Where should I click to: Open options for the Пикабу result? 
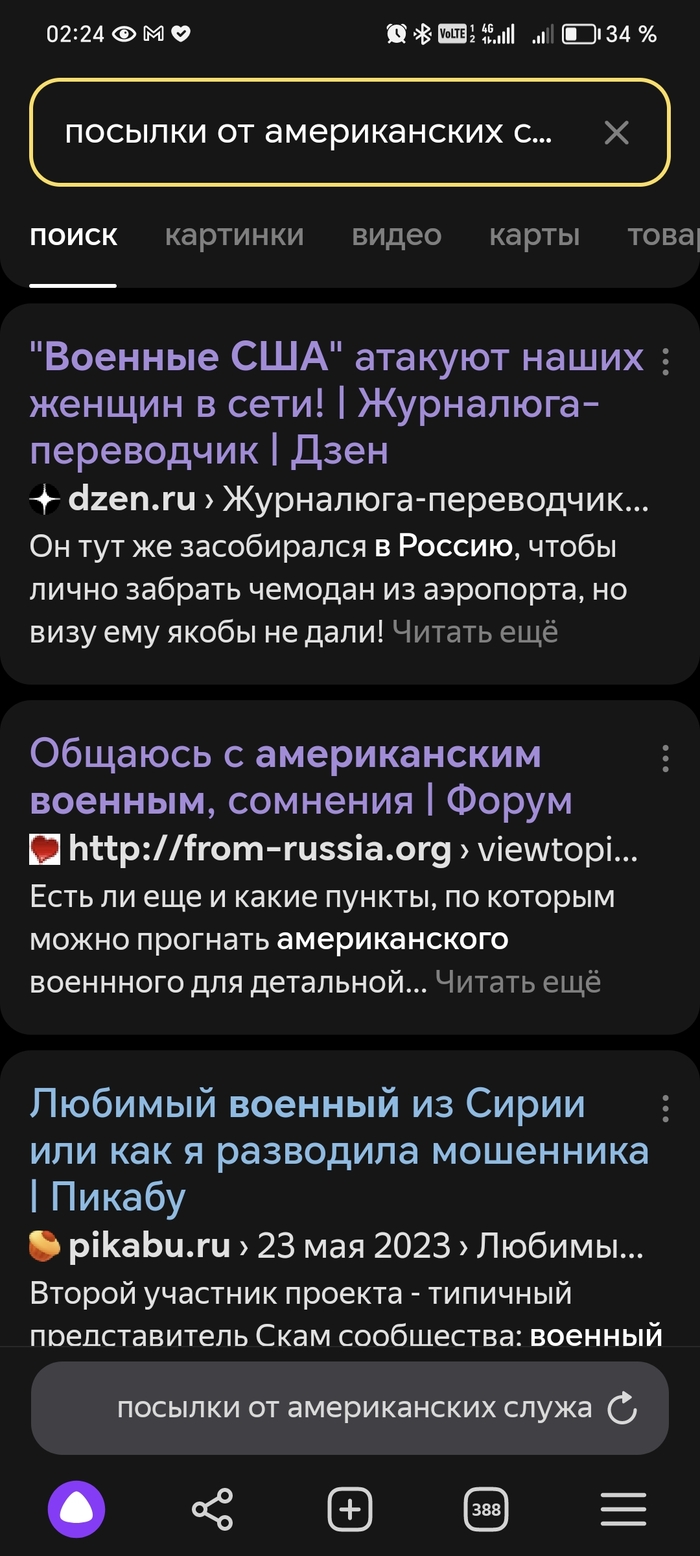pos(665,1108)
